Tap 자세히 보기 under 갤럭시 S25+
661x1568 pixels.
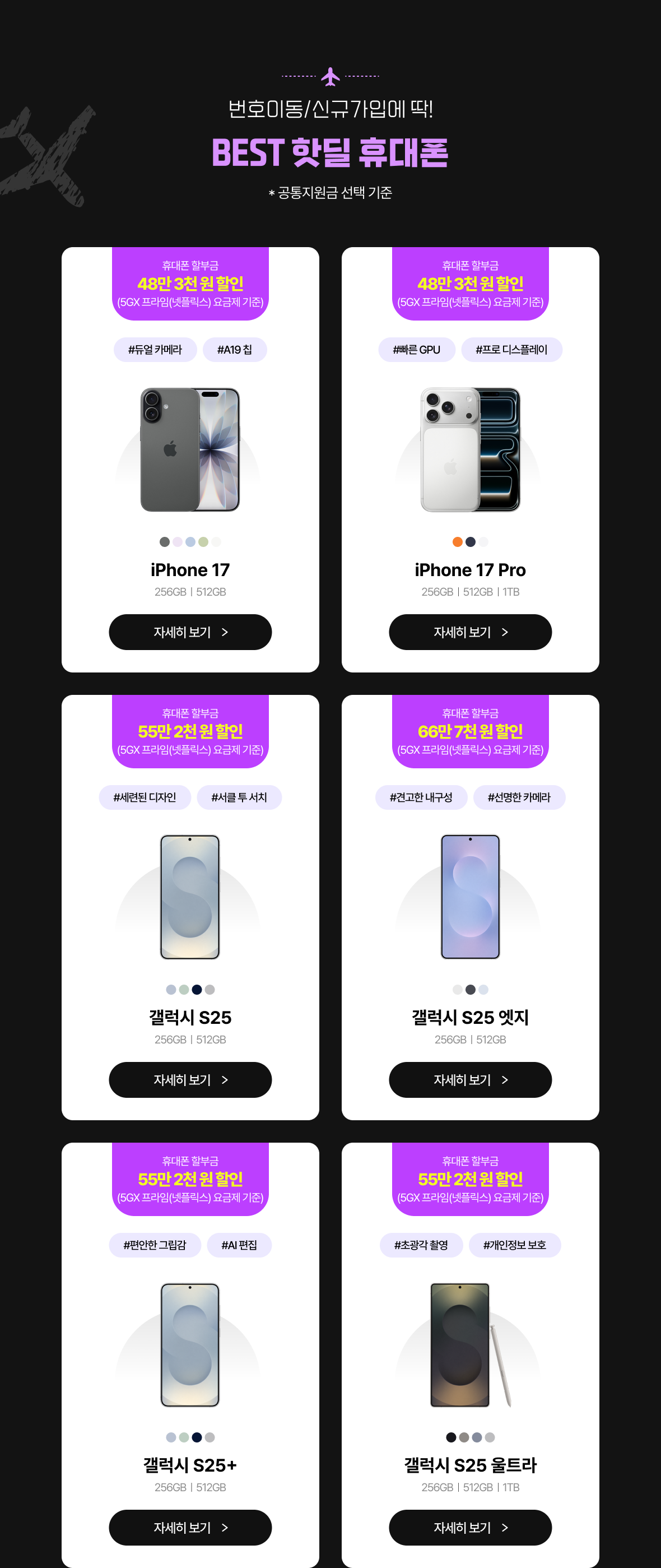pos(190,1527)
